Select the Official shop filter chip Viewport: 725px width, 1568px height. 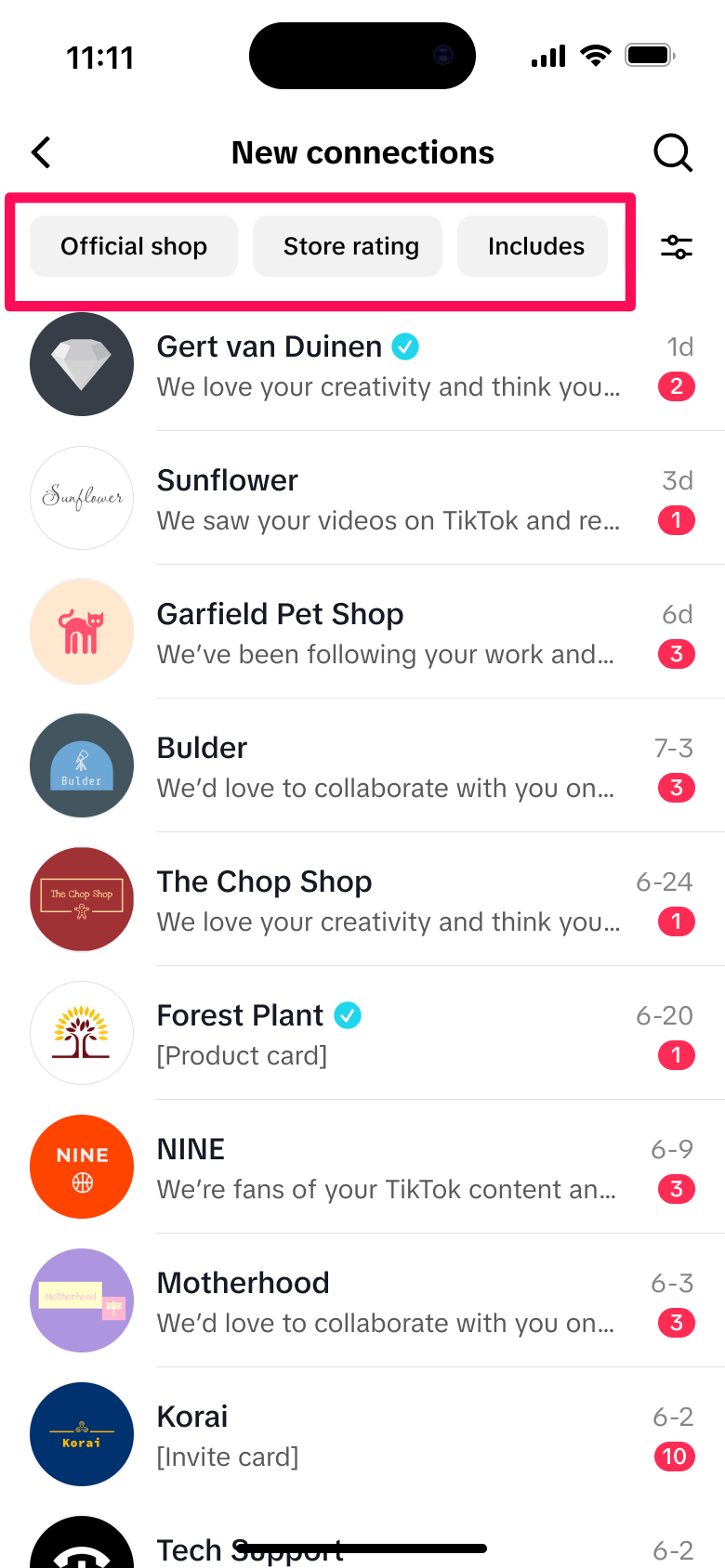point(134,246)
